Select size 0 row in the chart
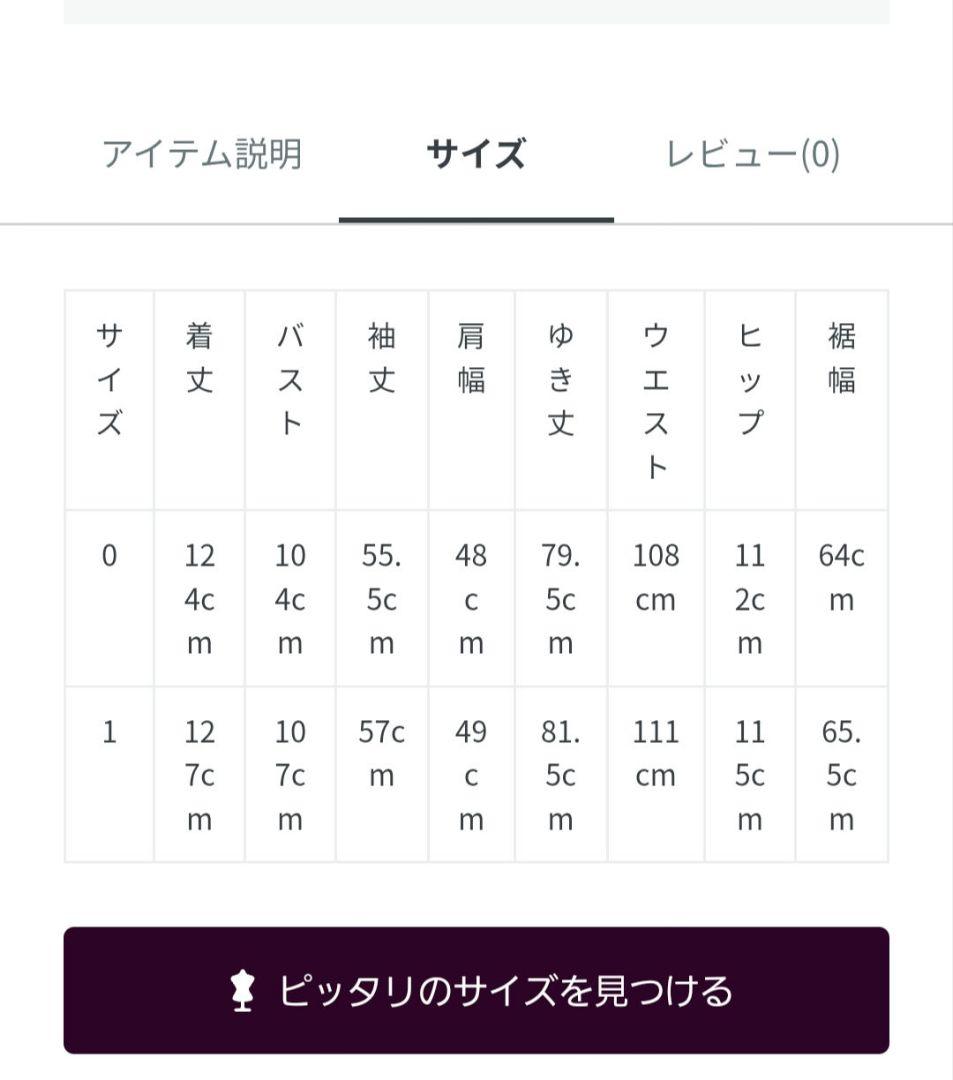Screen dimensions: 953x1080 [x=108, y=597]
